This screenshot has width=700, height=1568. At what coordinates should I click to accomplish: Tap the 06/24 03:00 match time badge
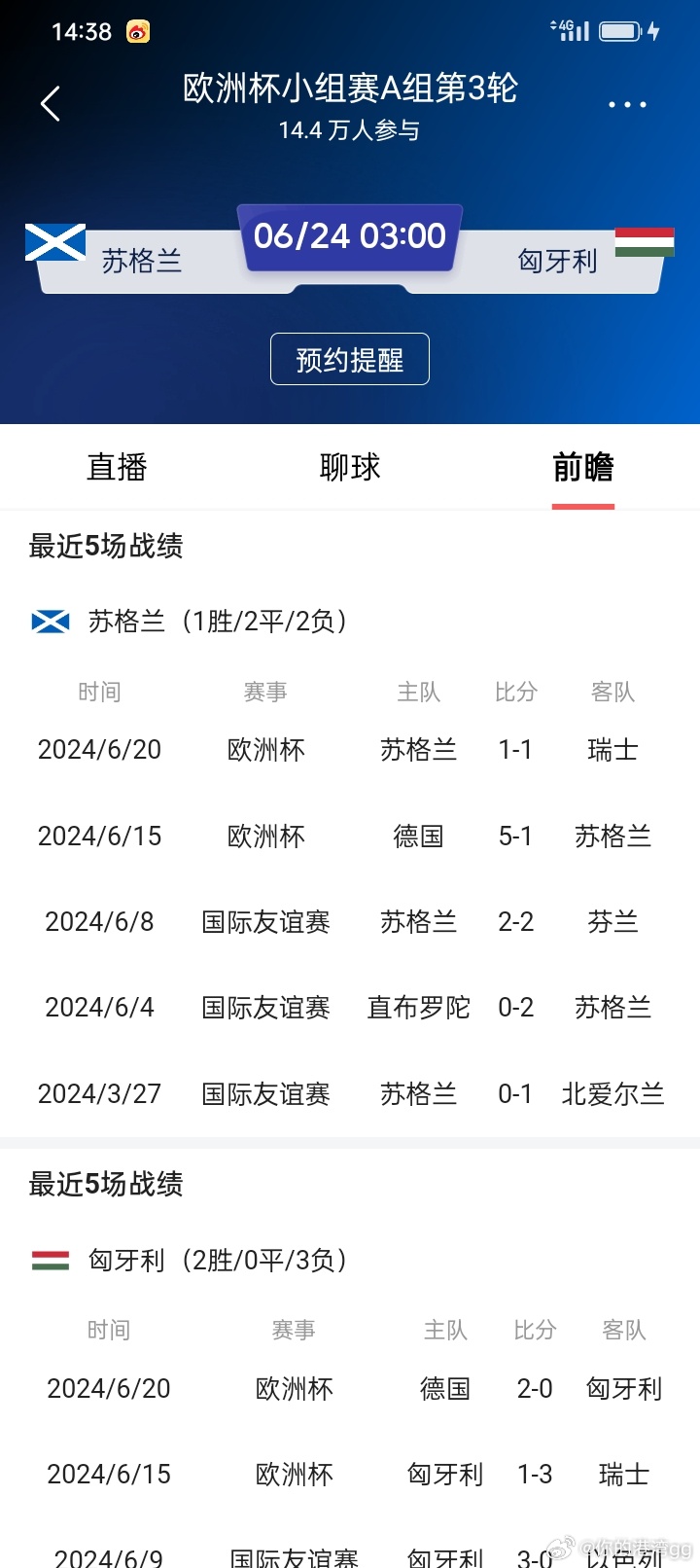(x=349, y=235)
